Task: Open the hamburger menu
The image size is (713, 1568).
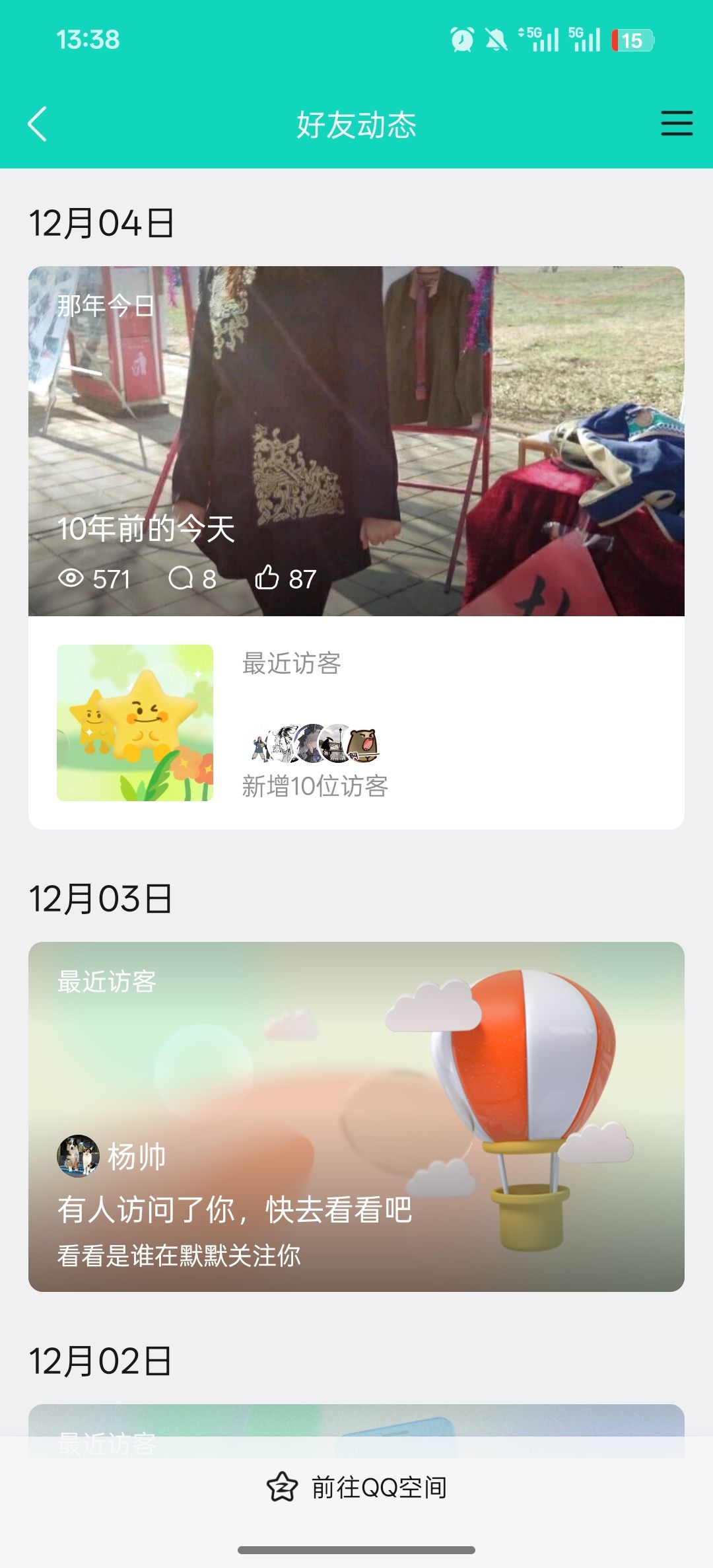Action: pyautogui.click(x=677, y=124)
